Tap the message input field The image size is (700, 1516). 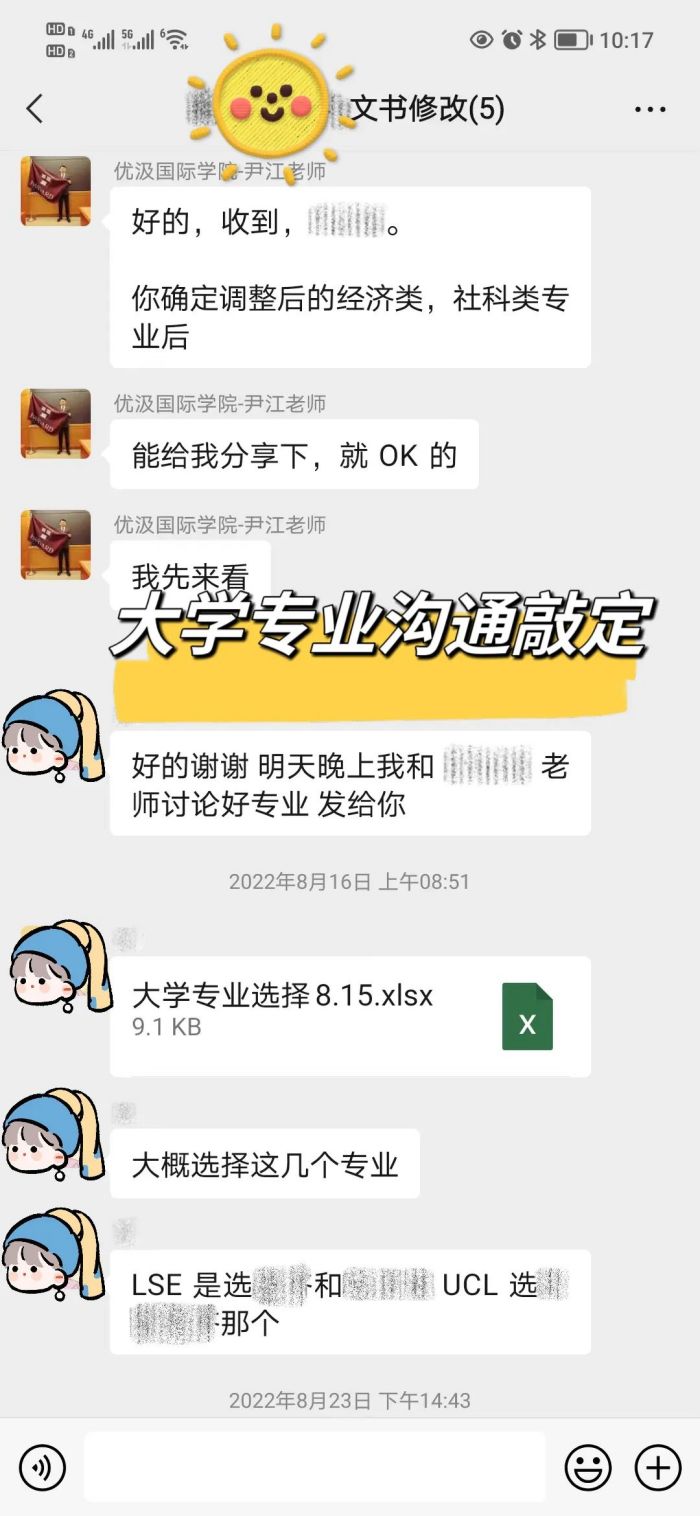[x=314, y=1467]
